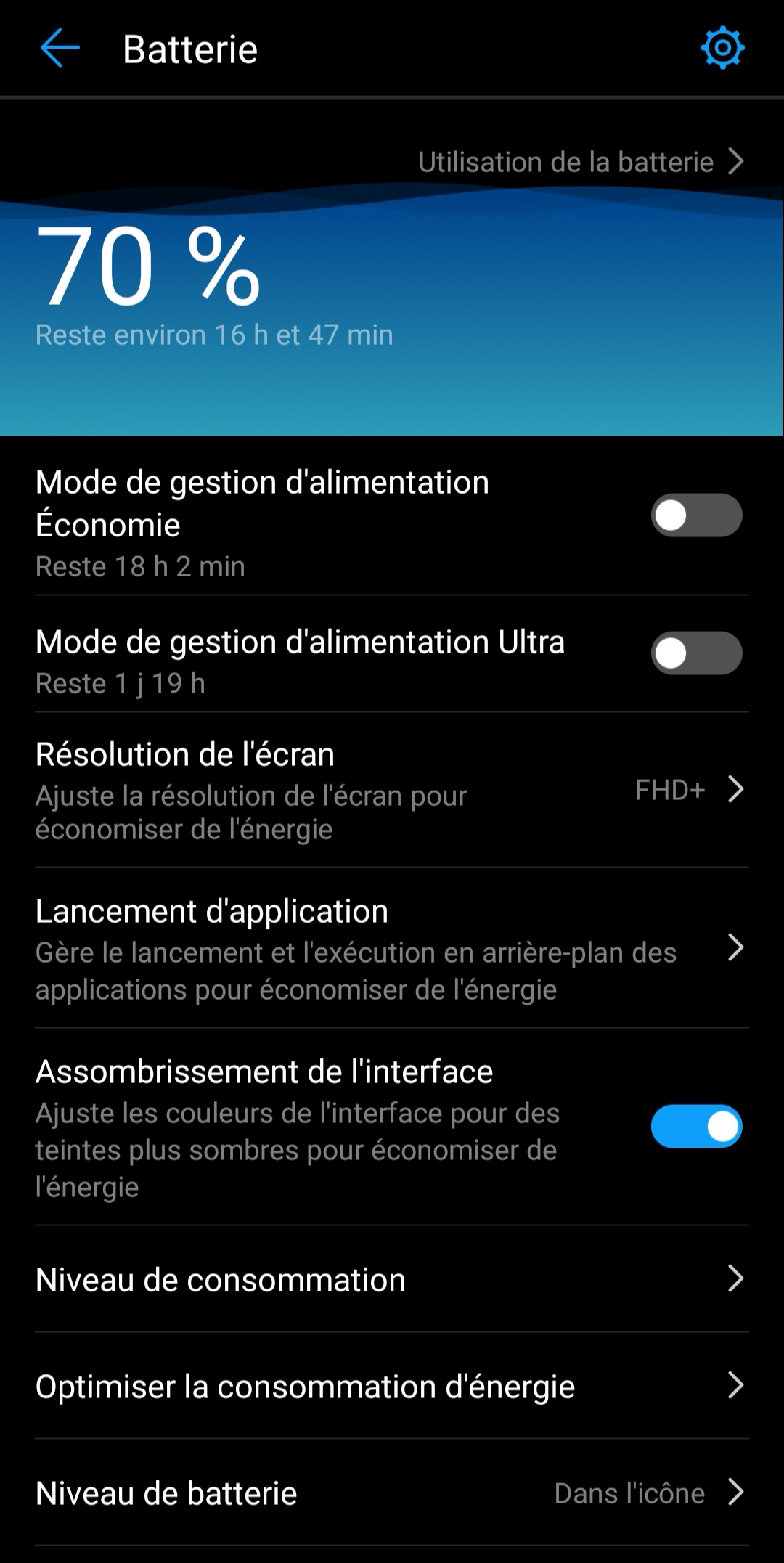Turn on Mode de gestion d'alimentation Ultra
Viewport: 784px width, 1563px height.
696,653
